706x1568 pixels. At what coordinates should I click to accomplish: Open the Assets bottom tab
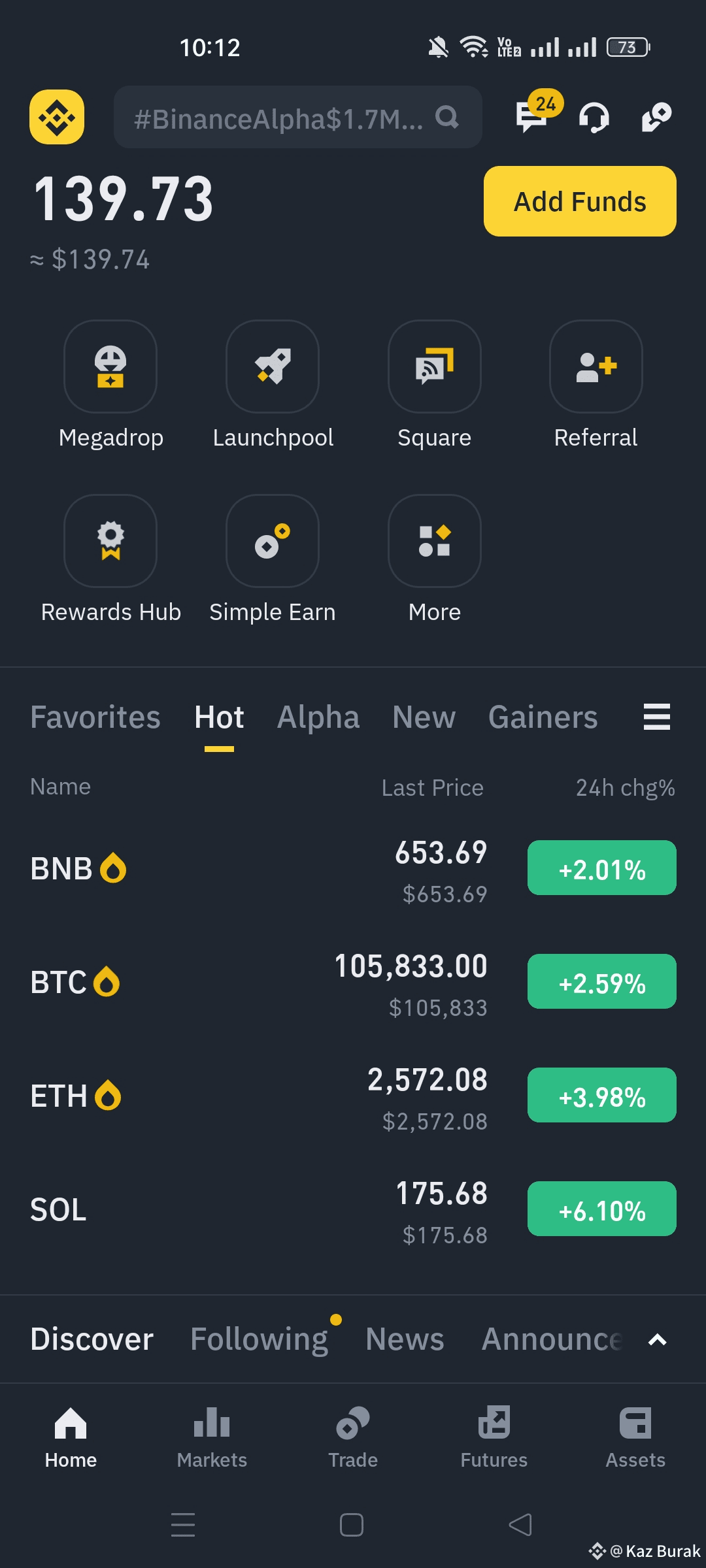click(635, 1437)
